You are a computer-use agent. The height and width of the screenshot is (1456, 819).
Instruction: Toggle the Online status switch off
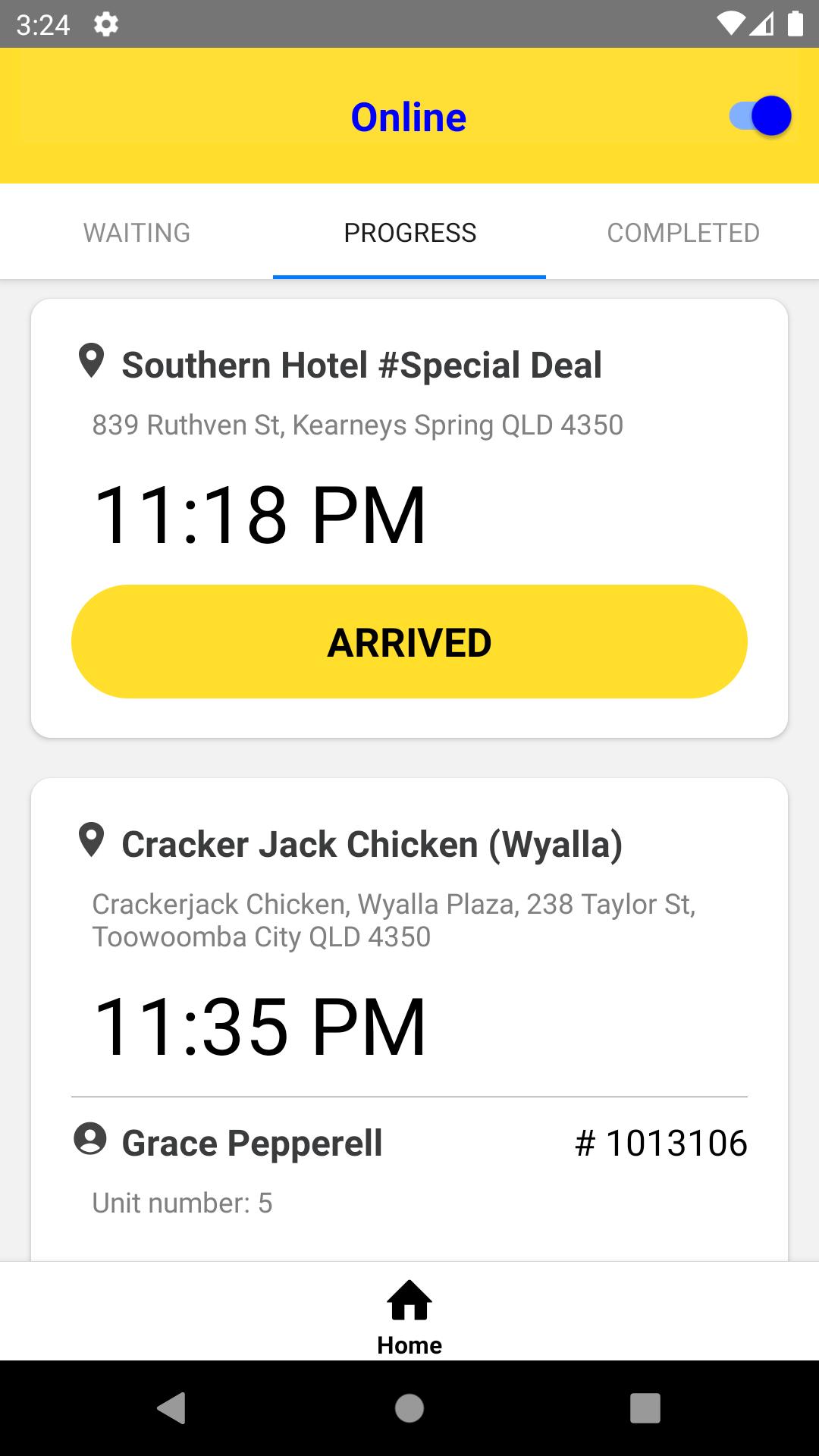pos(760,116)
